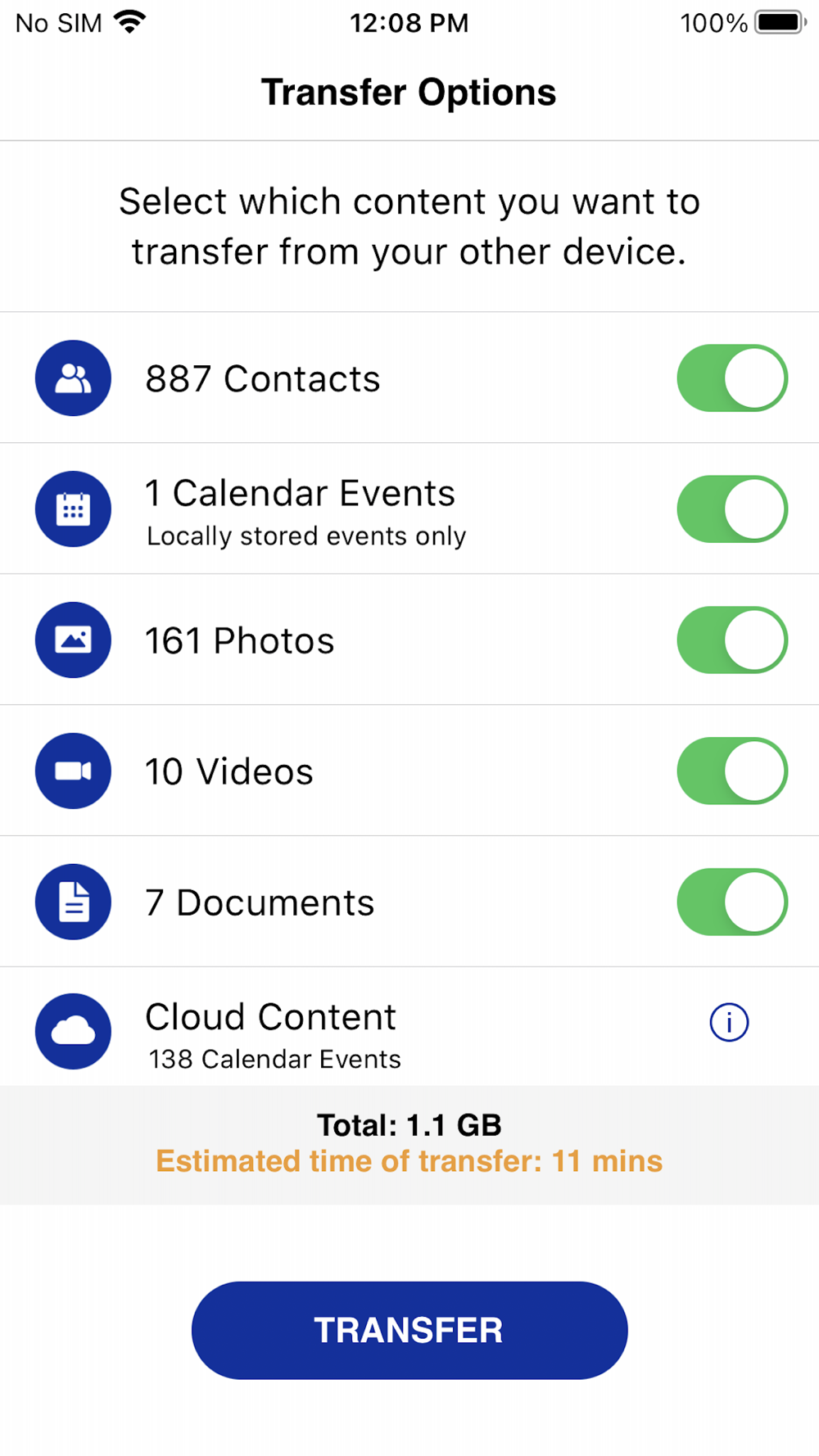Toggle off 161 Photos transfer
This screenshot has height=1456, width=819.
pos(732,640)
